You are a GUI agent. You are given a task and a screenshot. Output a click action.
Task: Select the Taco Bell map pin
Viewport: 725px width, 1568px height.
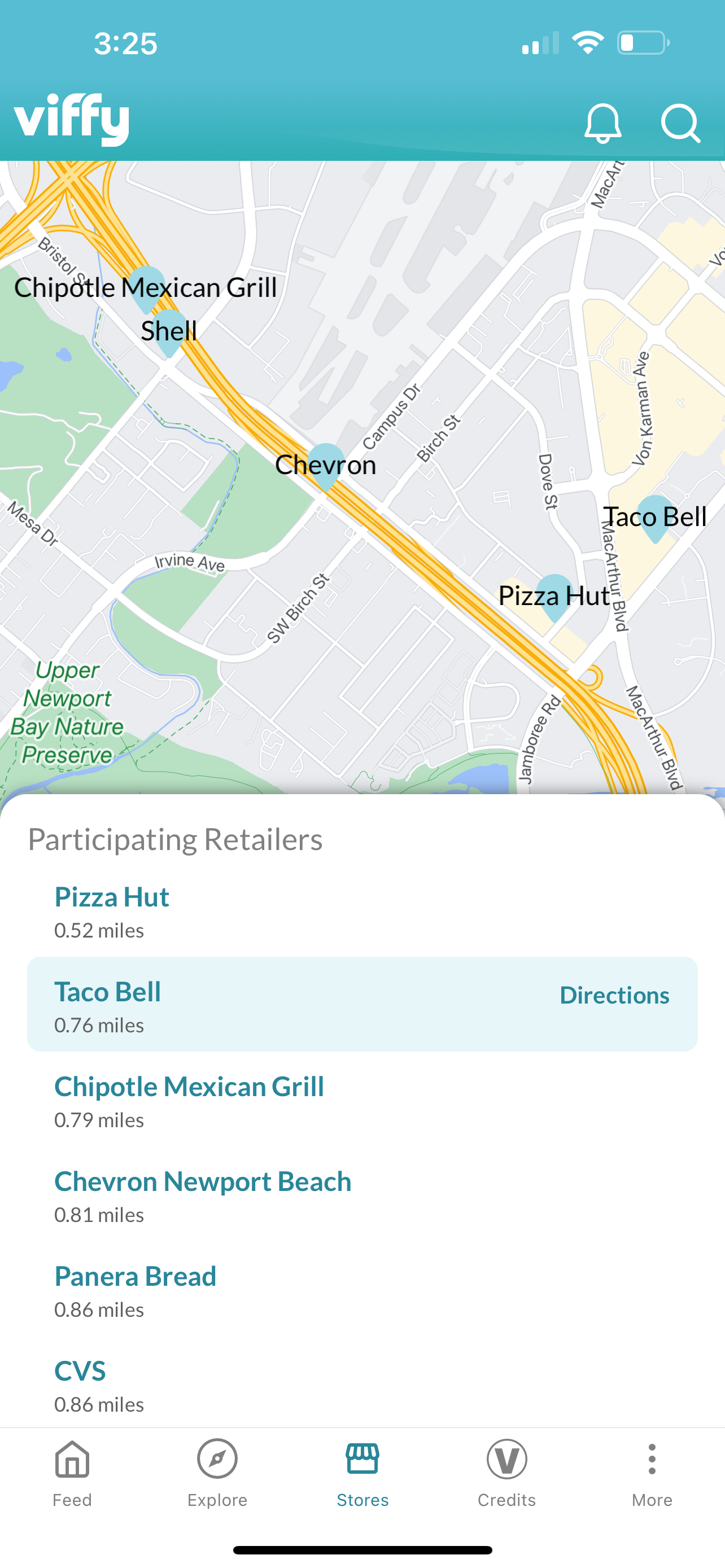click(655, 518)
